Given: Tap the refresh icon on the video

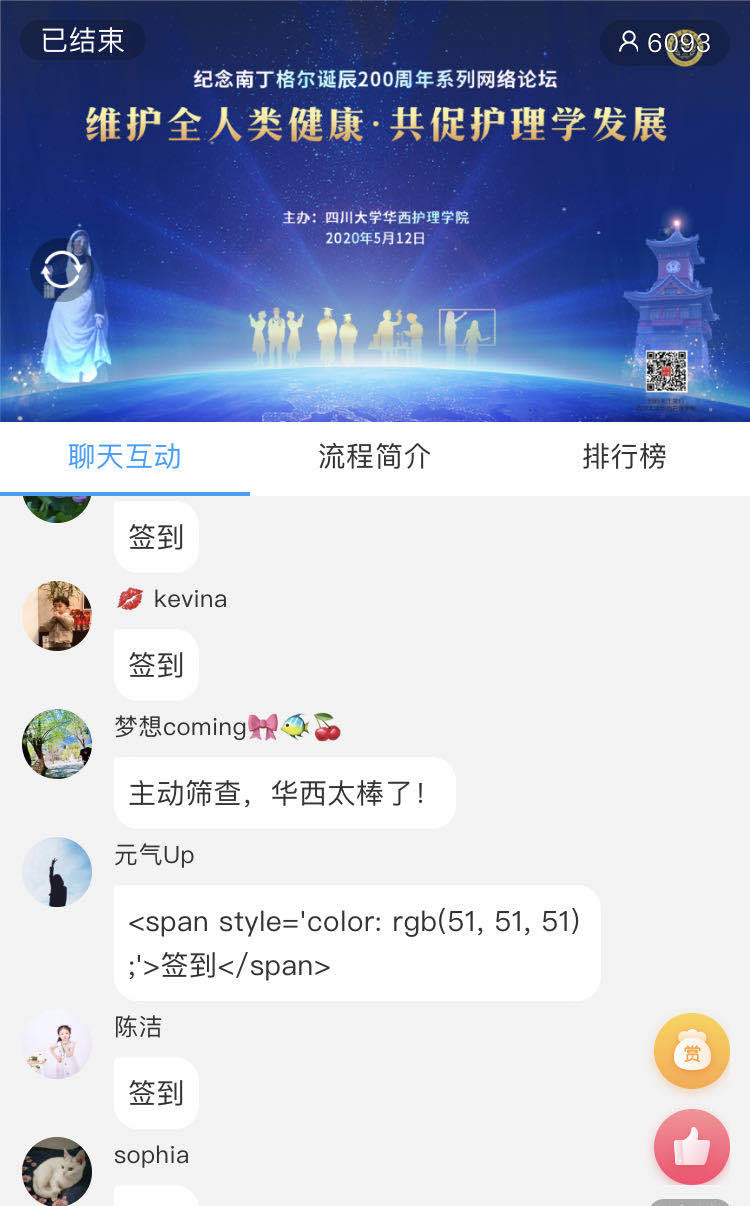Looking at the screenshot, I should tap(62, 270).
